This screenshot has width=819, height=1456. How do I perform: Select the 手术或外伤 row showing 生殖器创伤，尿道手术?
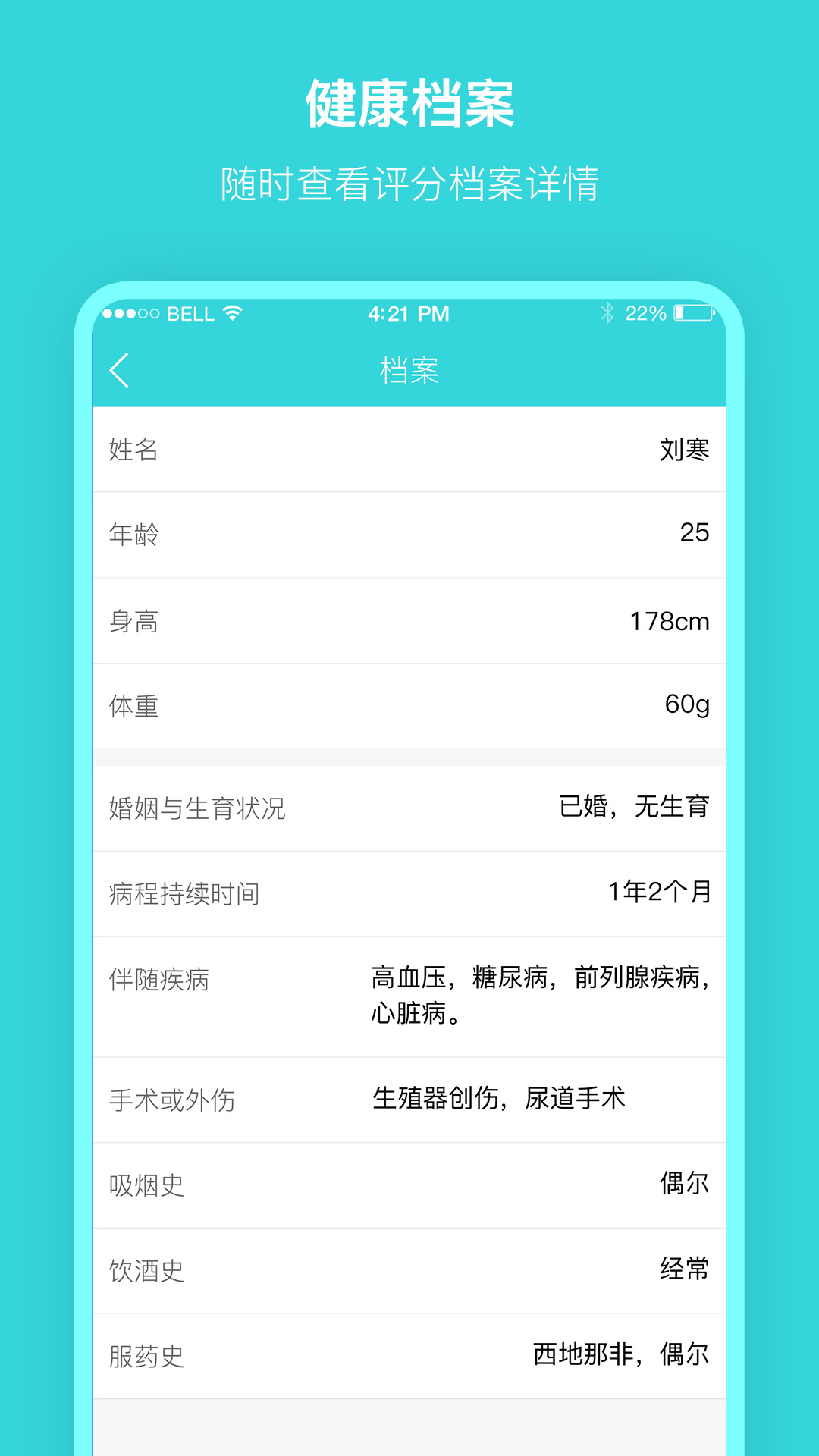pyautogui.click(x=409, y=1100)
